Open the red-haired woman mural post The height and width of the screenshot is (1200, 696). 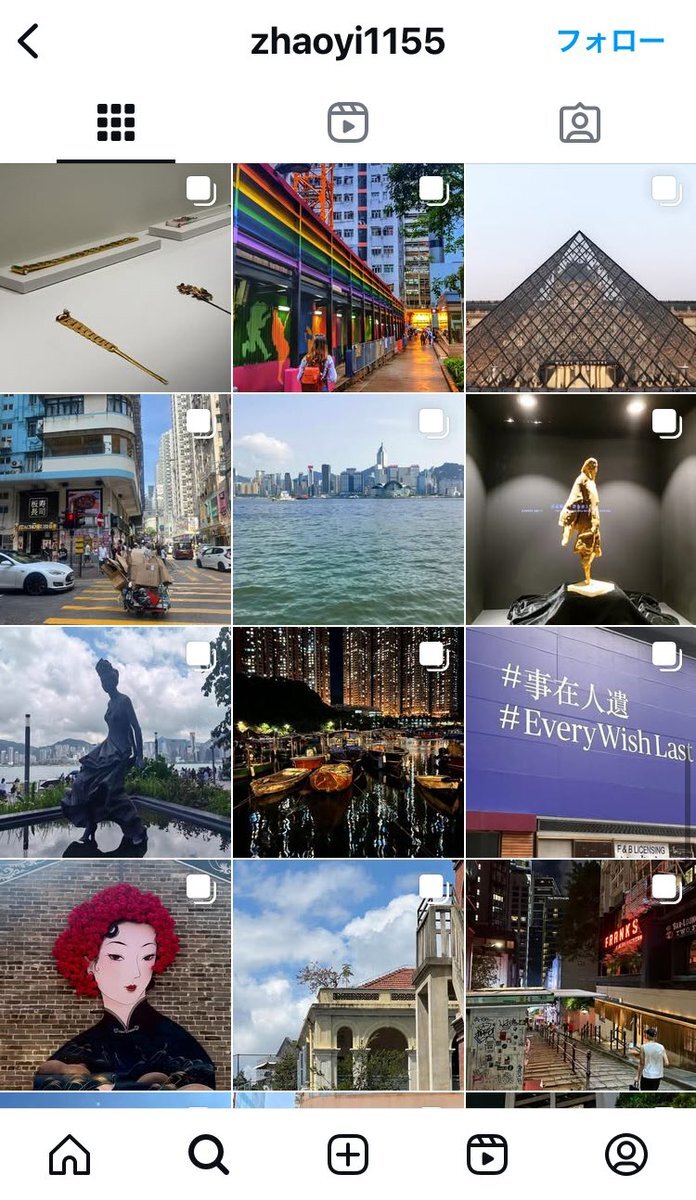point(115,975)
